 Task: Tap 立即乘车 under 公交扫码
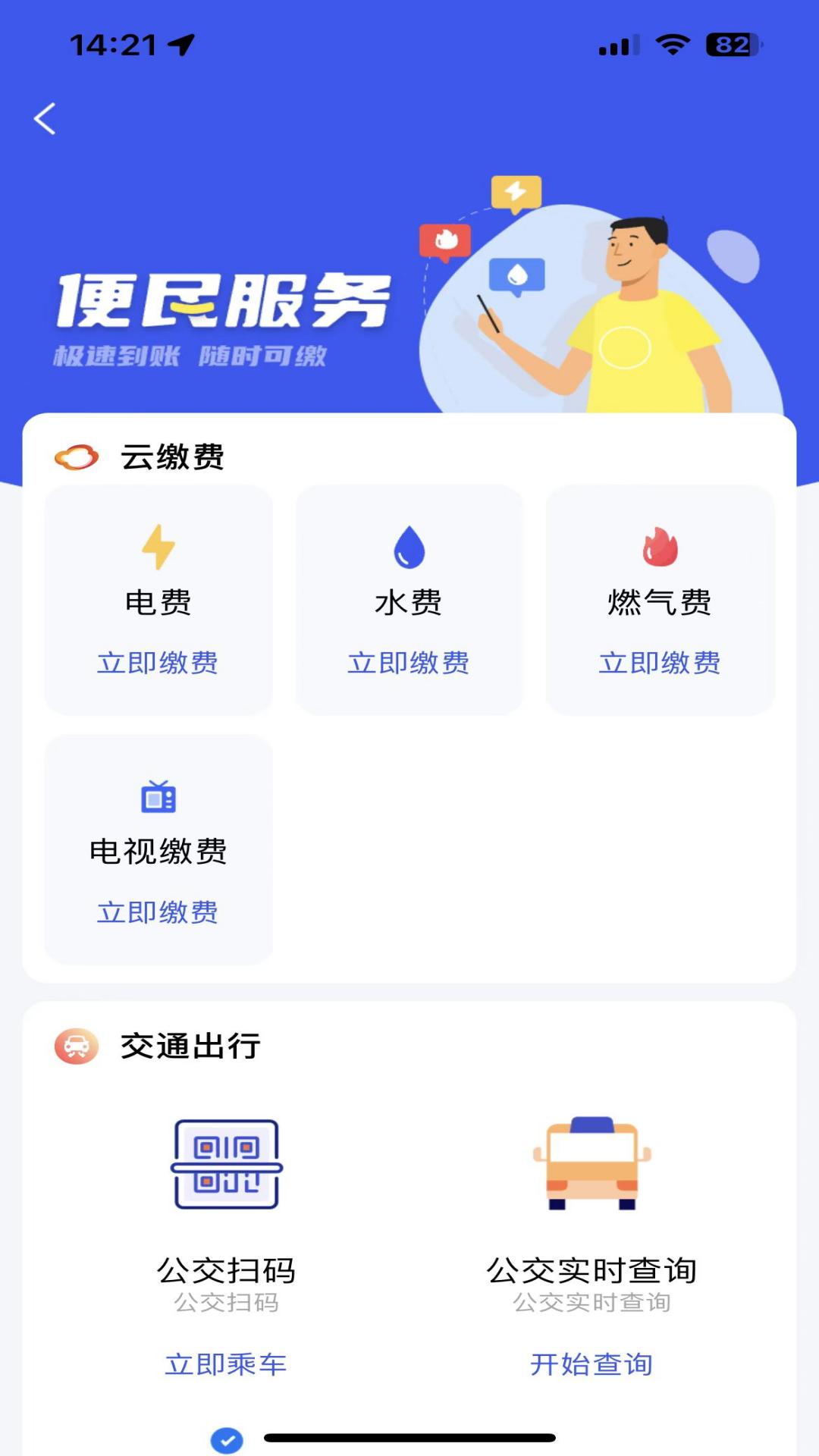point(226,1364)
